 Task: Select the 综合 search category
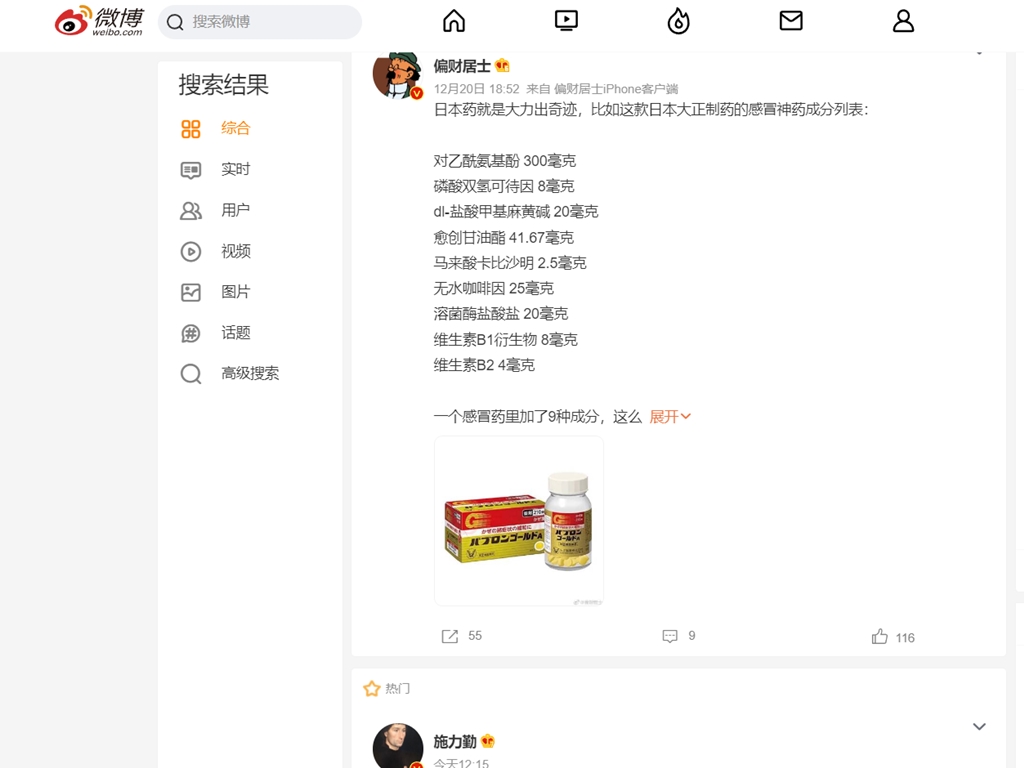pyautogui.click(x=235, y=128)
